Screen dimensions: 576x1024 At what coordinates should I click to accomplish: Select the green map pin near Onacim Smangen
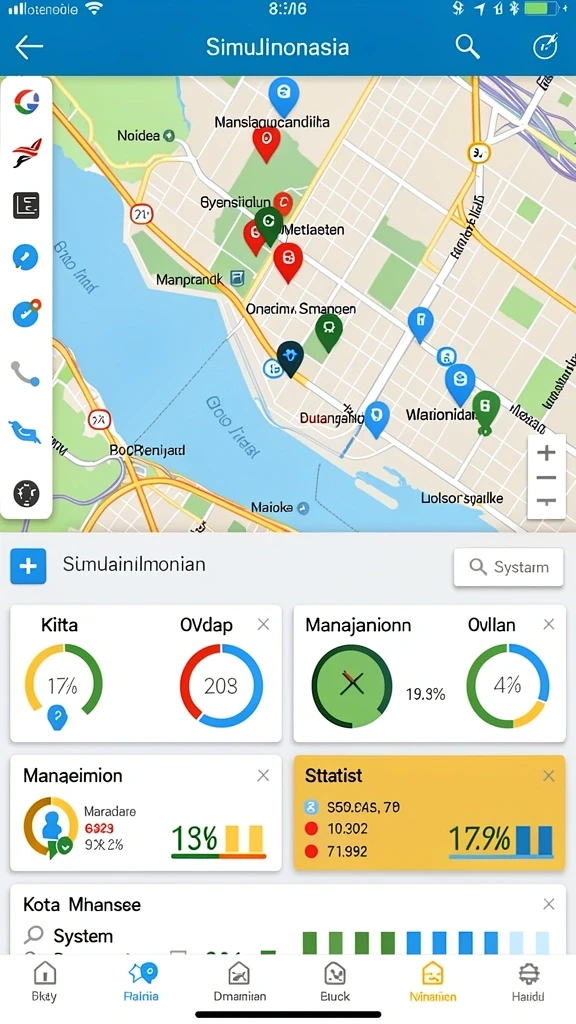tap(328, 332)
